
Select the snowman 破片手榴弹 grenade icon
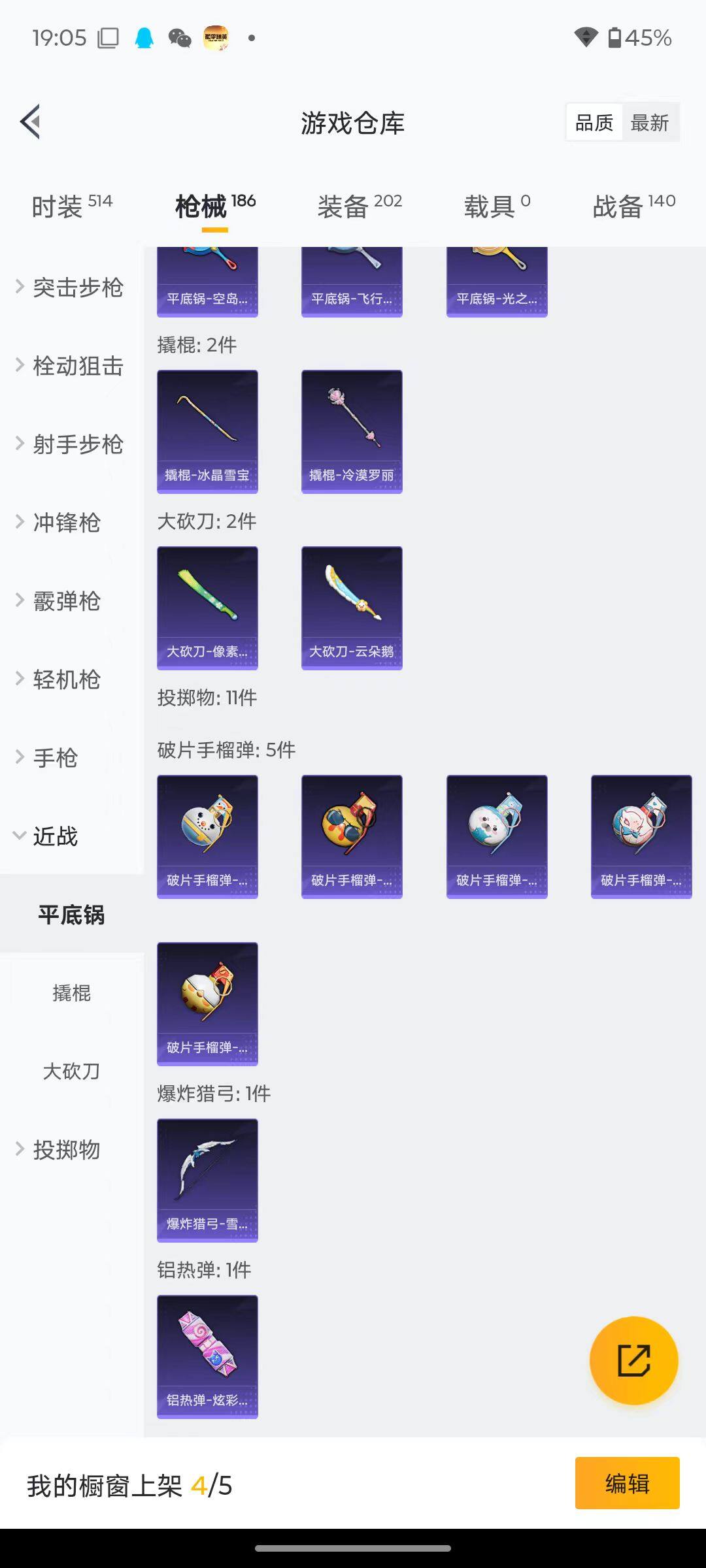pos(207,836)
